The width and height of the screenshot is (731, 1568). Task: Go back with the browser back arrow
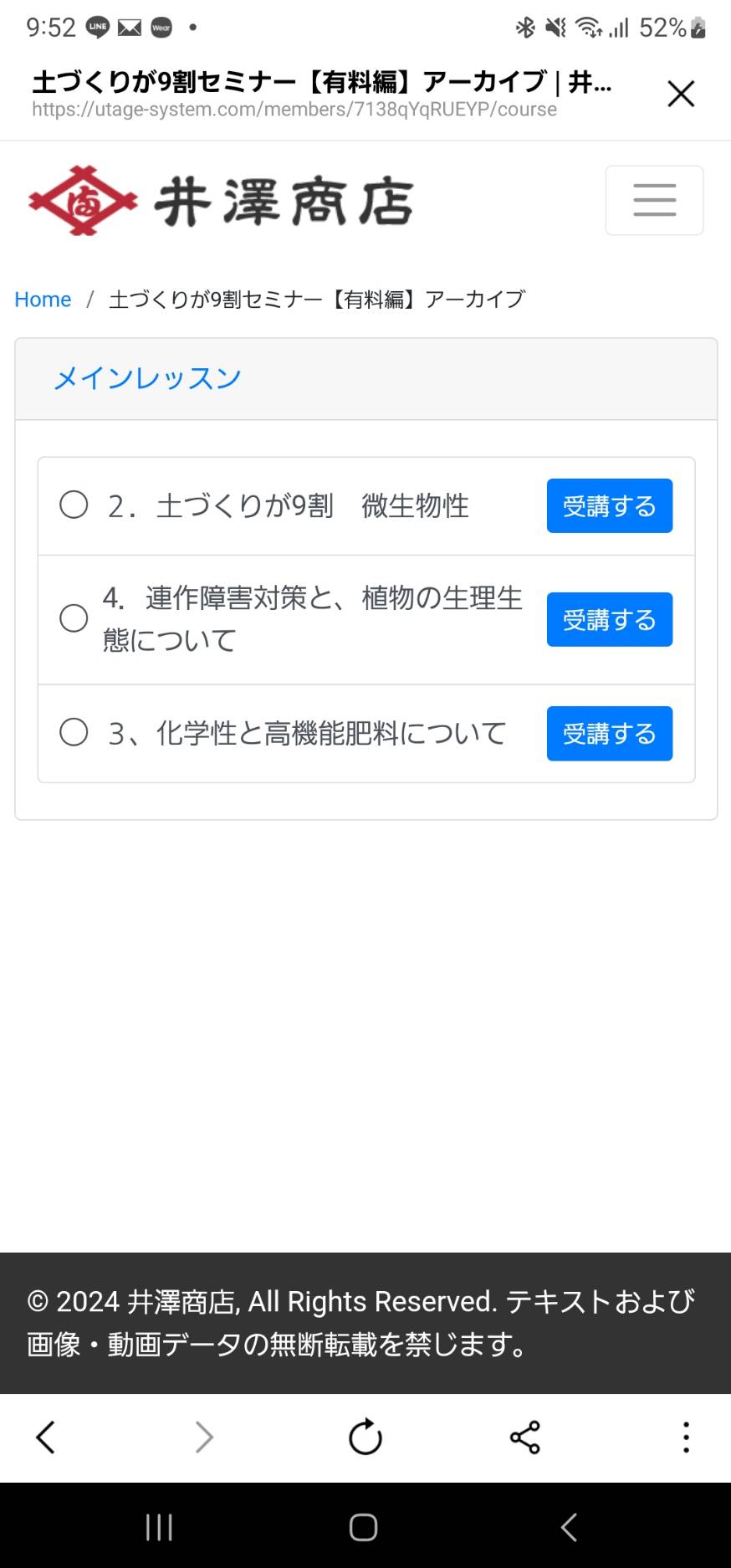point(45,1437)
